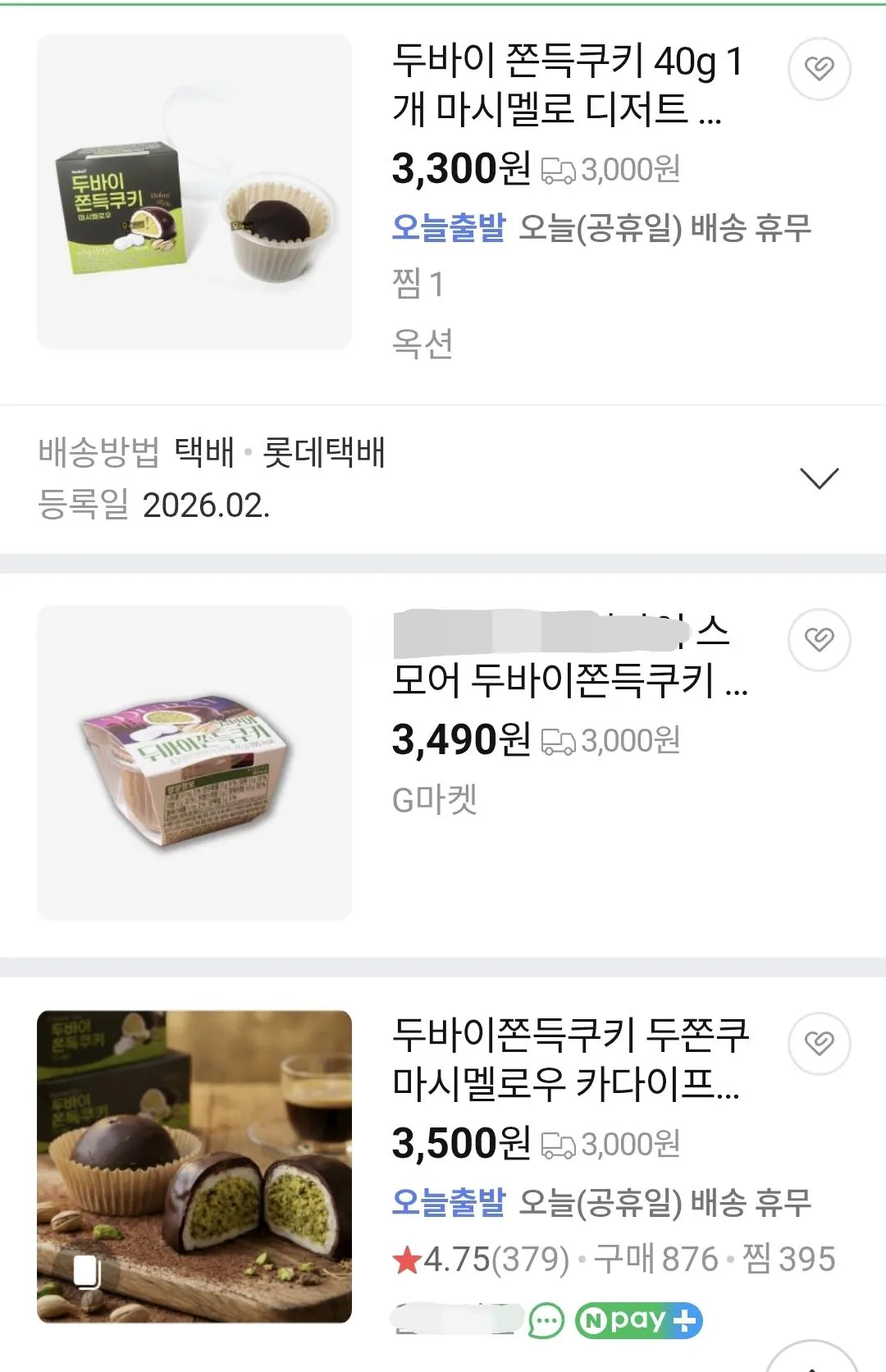Image resolution: width=886 pixels, height=1372 pixels.
Task: Click the 찜 1 counter on first product
Action: point(418,285)
